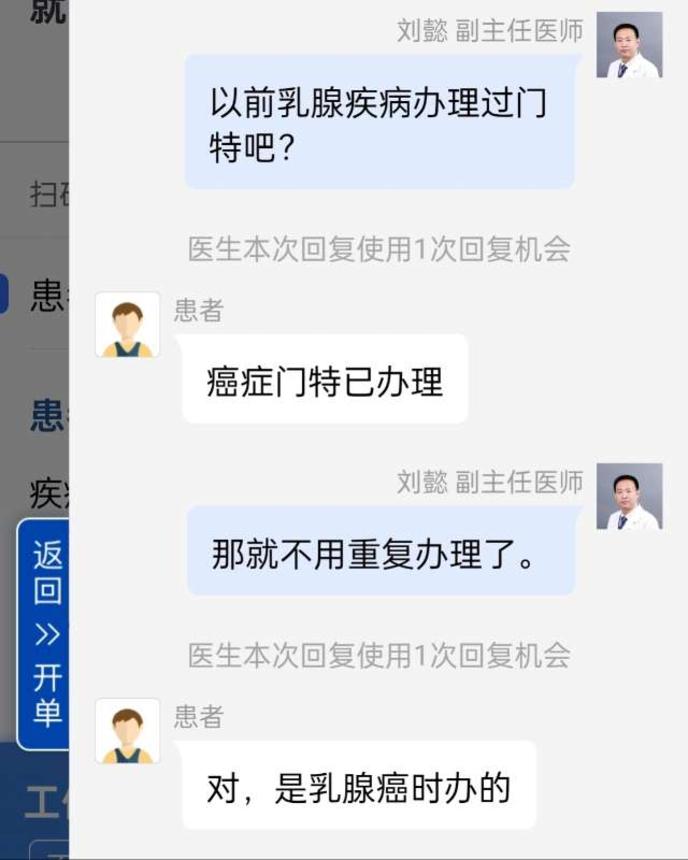Open doctor avatar beside 以前乳腺疾病办理过门特吧 message
Image resolution: width=688 pixels, height=860 pixels.
(x=629, y=45)
